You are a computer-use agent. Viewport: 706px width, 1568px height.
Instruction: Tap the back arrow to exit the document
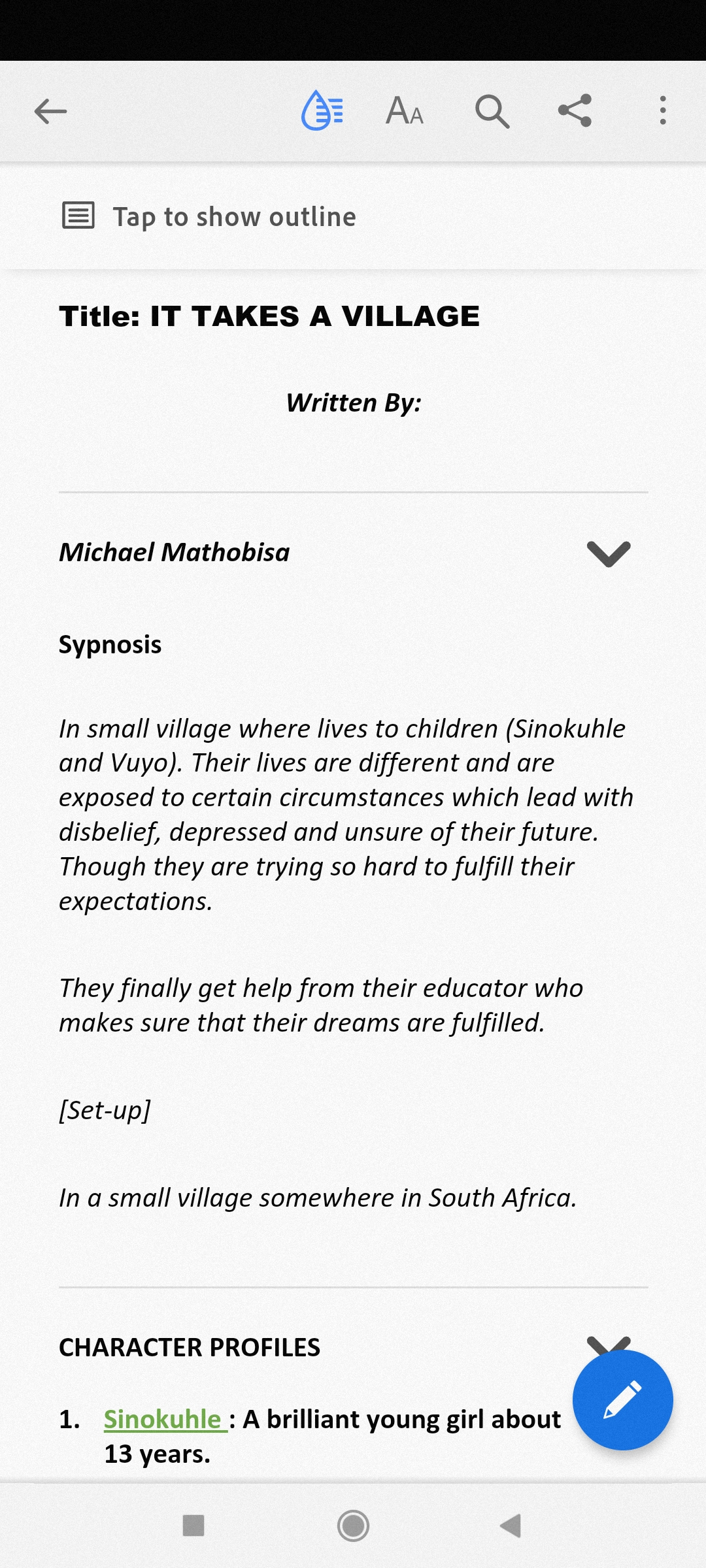click(49, 111)
